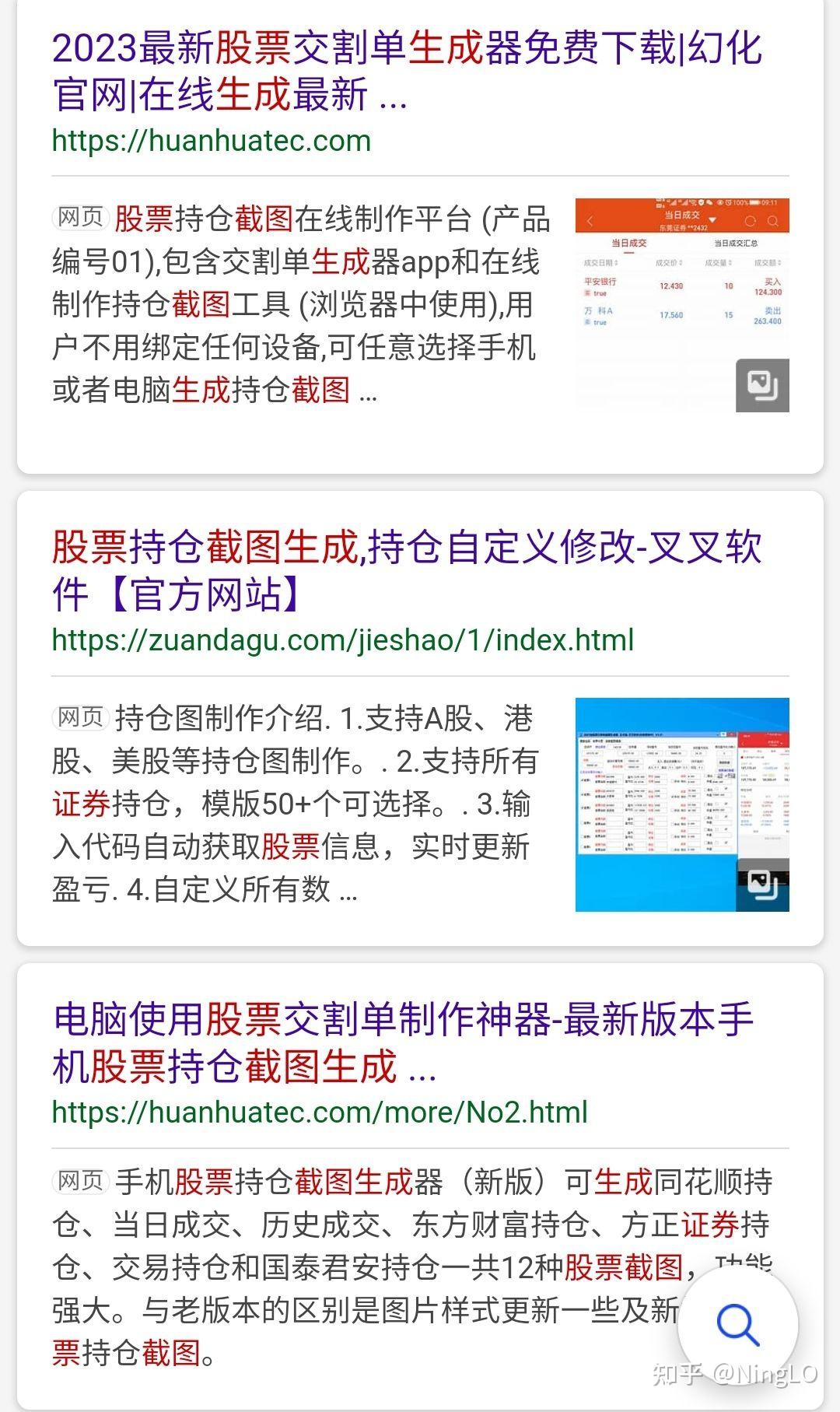Image resolution: width=840 pixels, height=1412 pixels.
Task: Tap the floating search magnifier button
Action: 737,1325
